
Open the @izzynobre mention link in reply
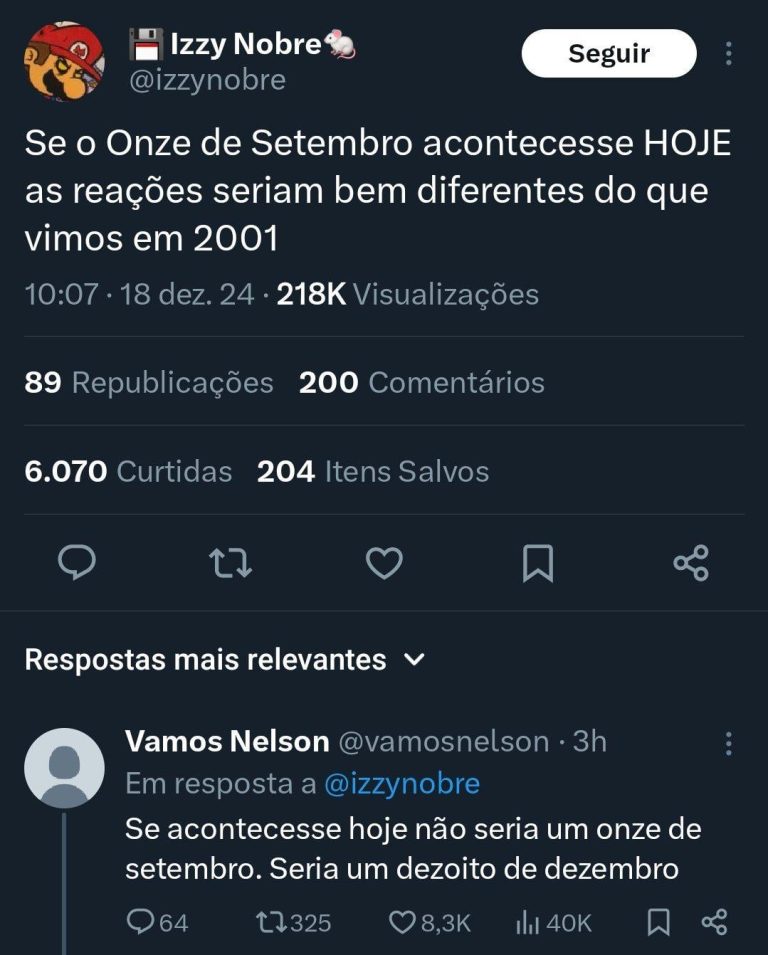pos(402,784)
